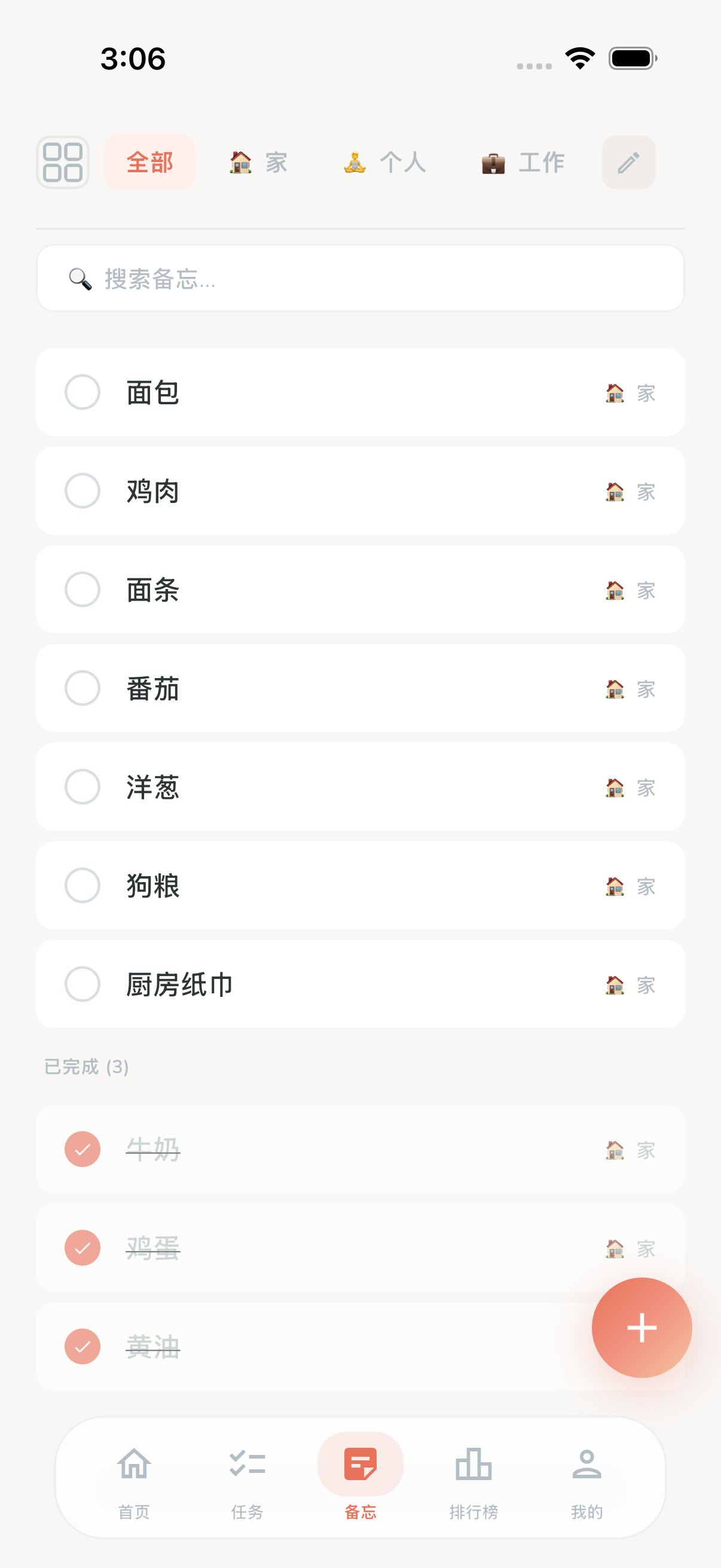
Task: Toggle completion of 鸡蛋
Action: click(x=83, y=1248)
